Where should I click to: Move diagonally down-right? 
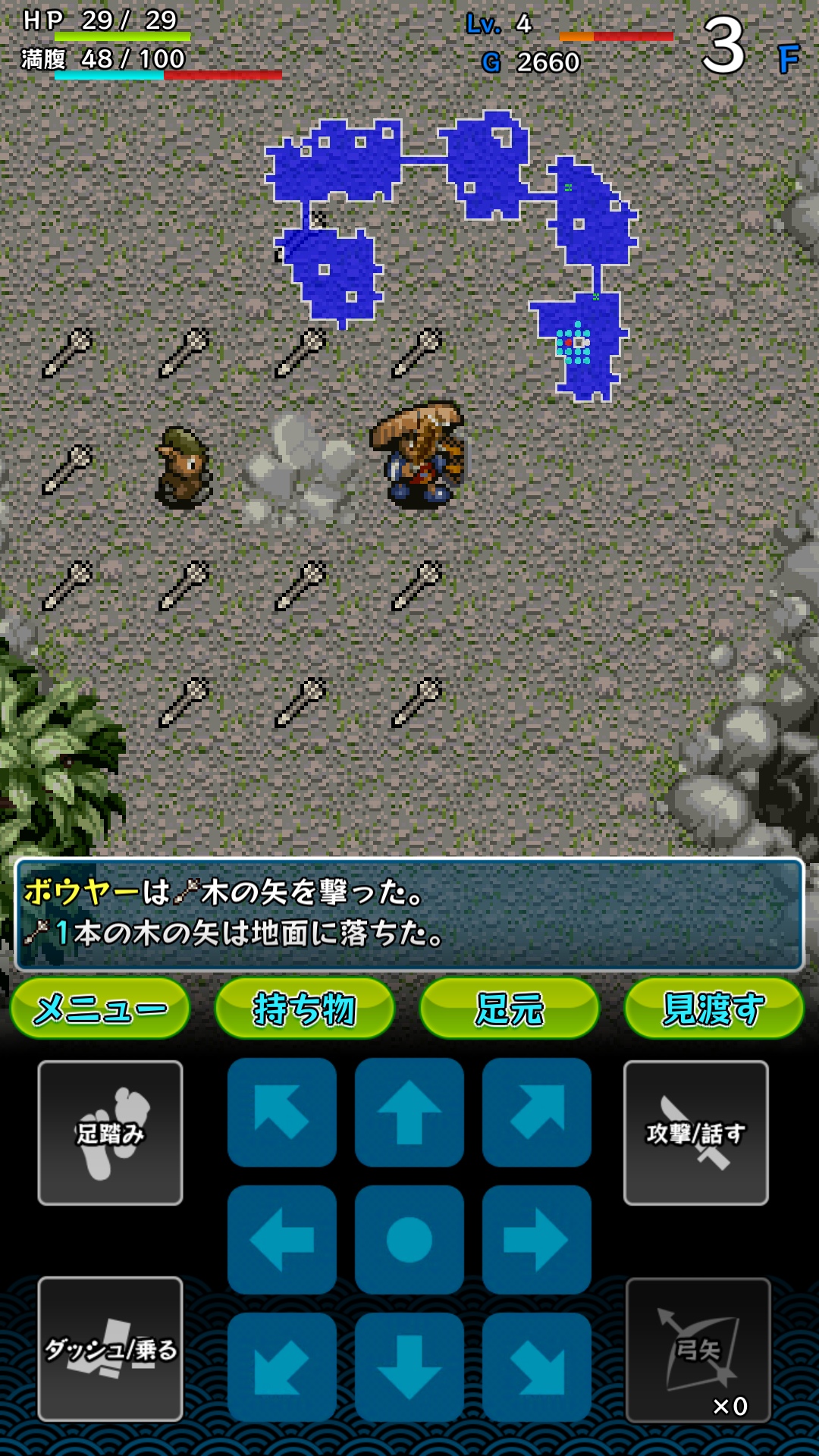pos(537,1367)
